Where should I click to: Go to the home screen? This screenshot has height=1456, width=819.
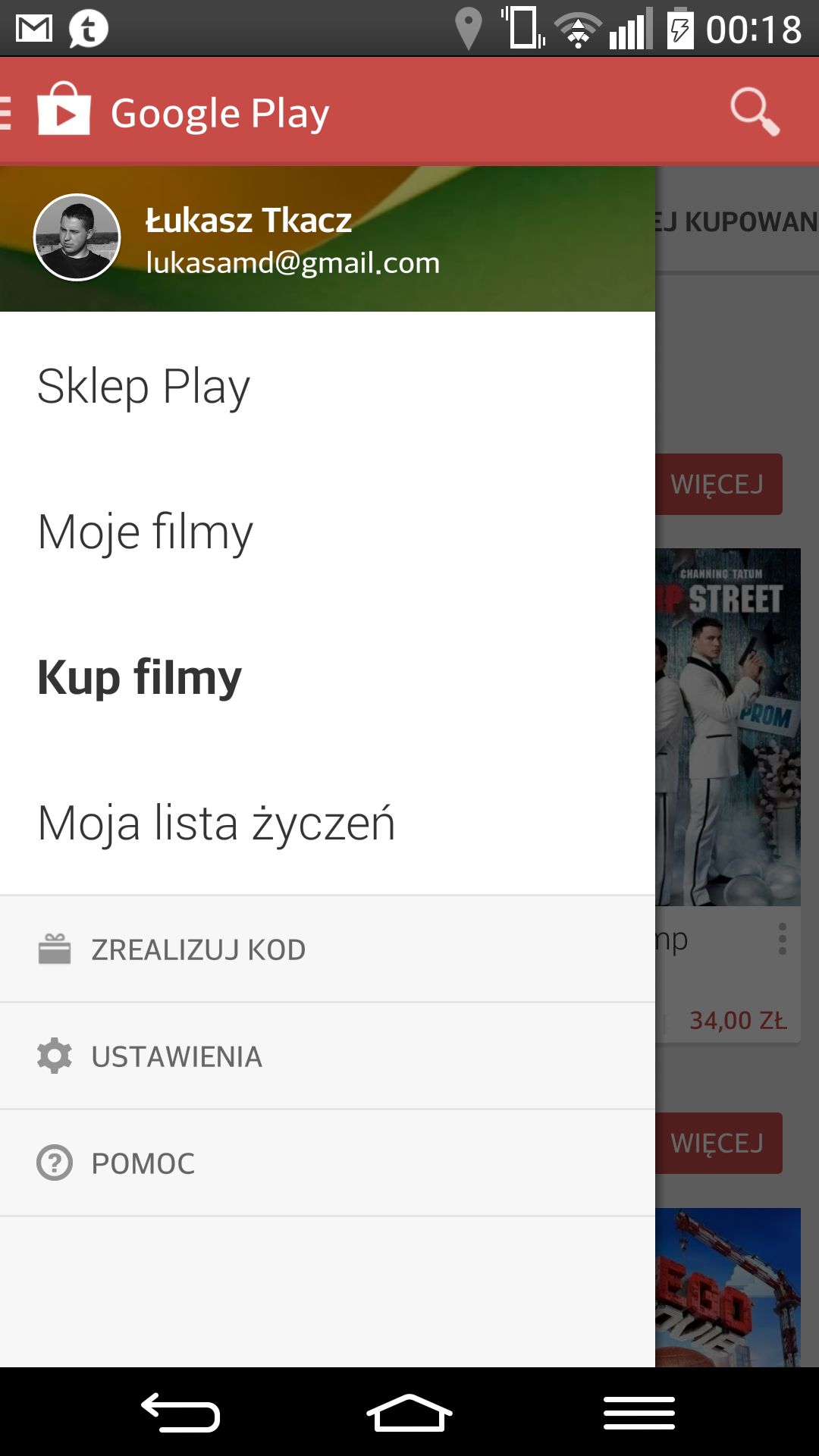point(409,1412)
